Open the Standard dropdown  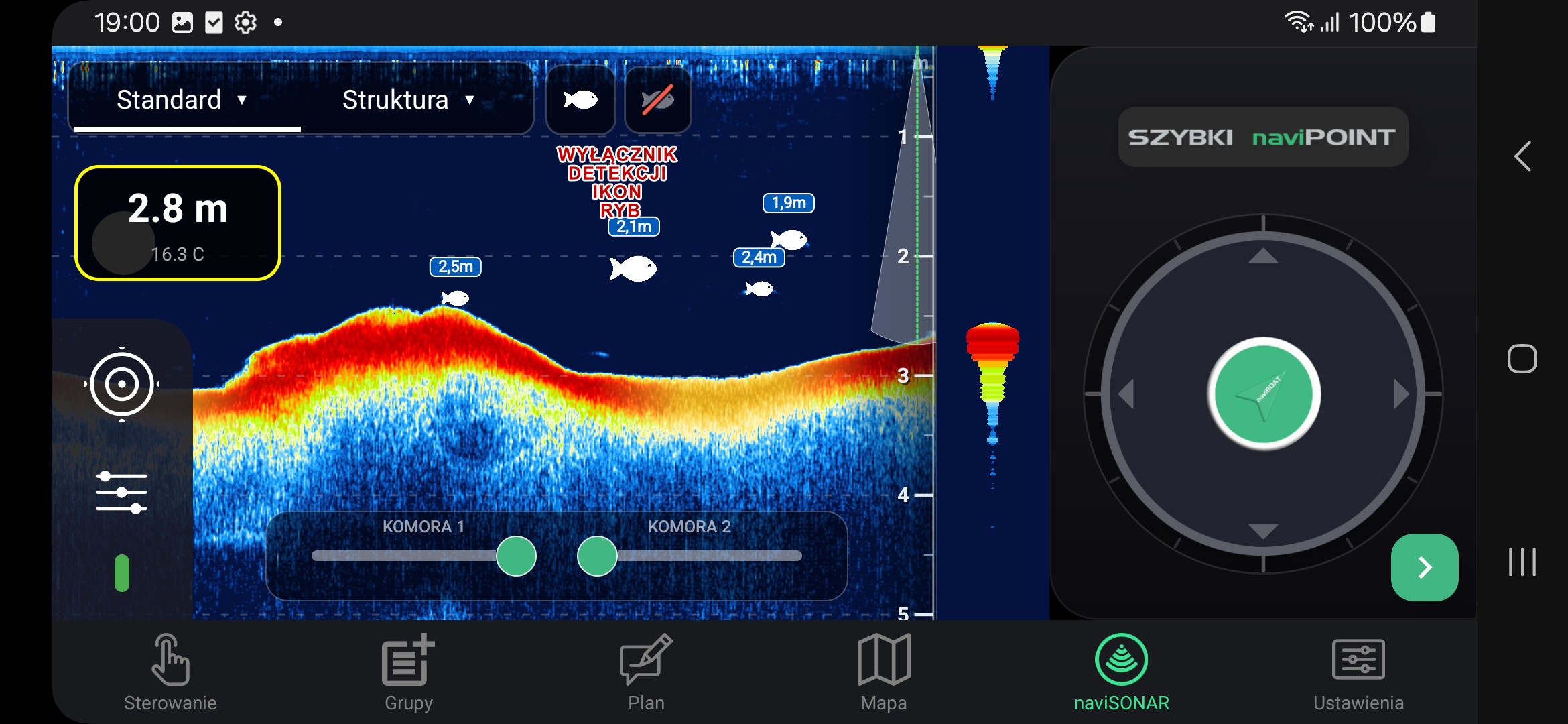click(x=182, y=100)
